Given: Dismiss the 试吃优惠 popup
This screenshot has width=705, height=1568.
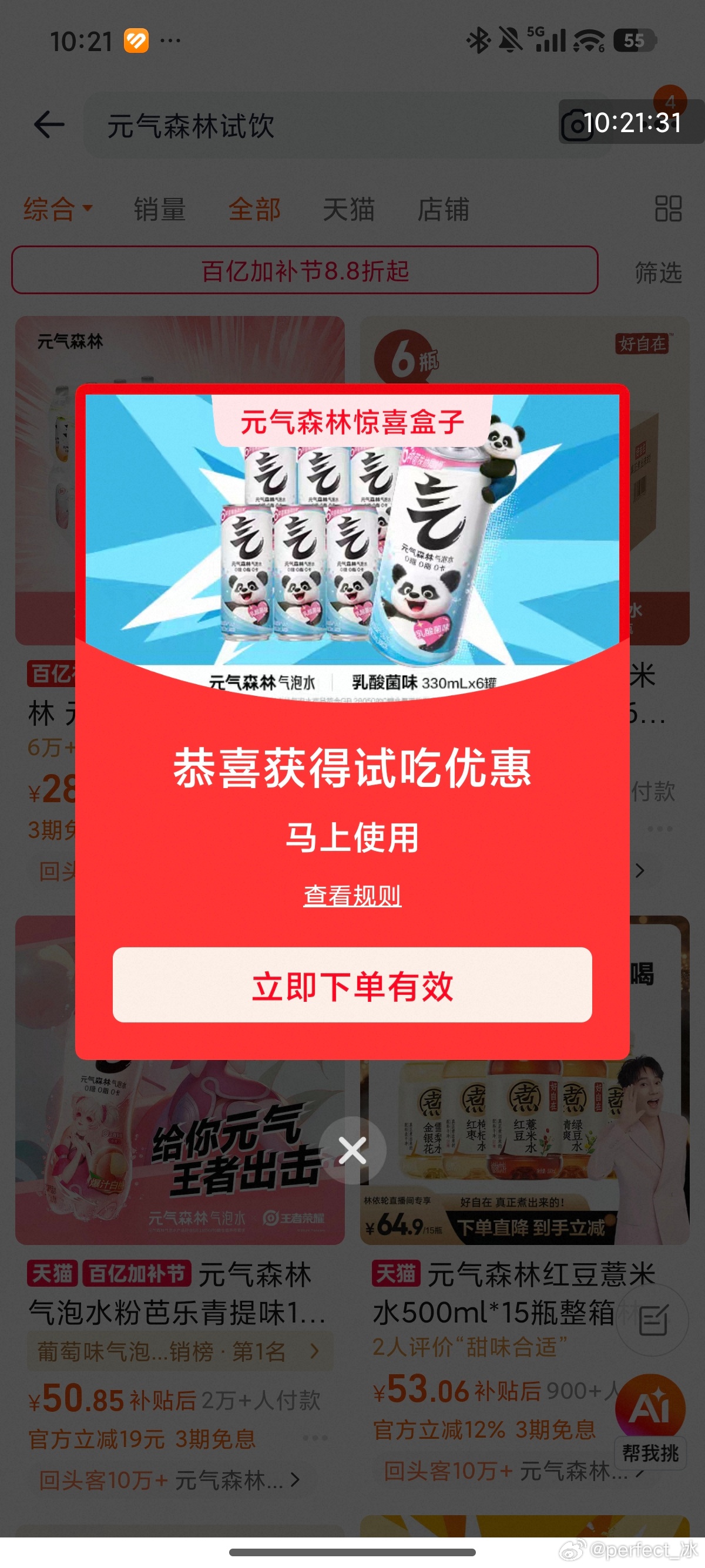Looking at the screenshot, I should pos(352,1150).
